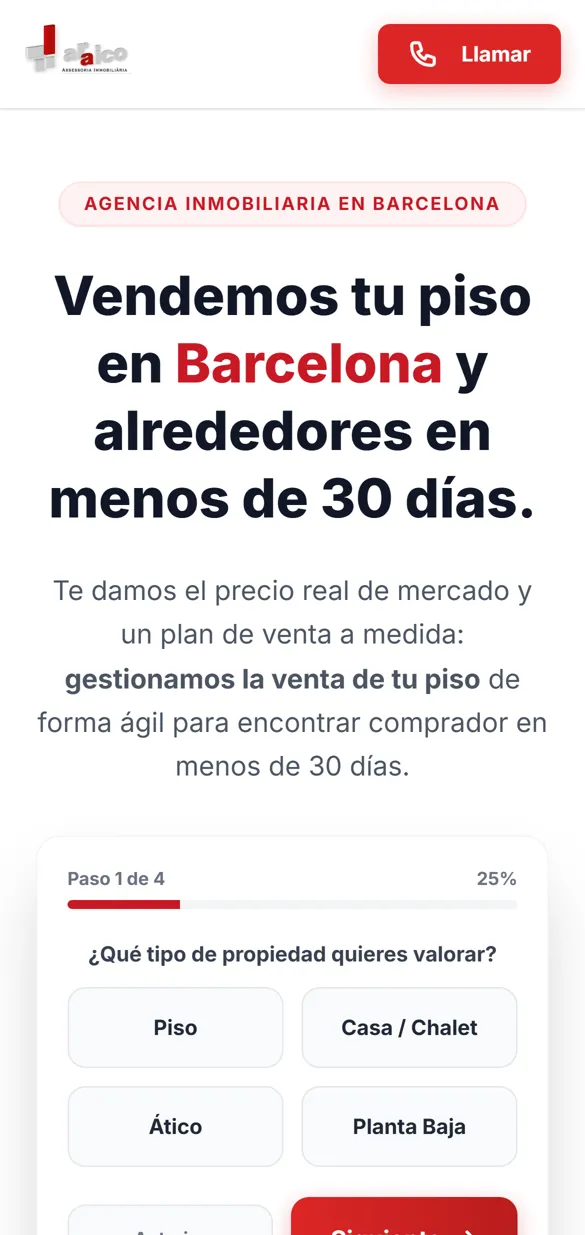Tap the red Siguiente button

pyautogui.click(x=404, y=1218)
